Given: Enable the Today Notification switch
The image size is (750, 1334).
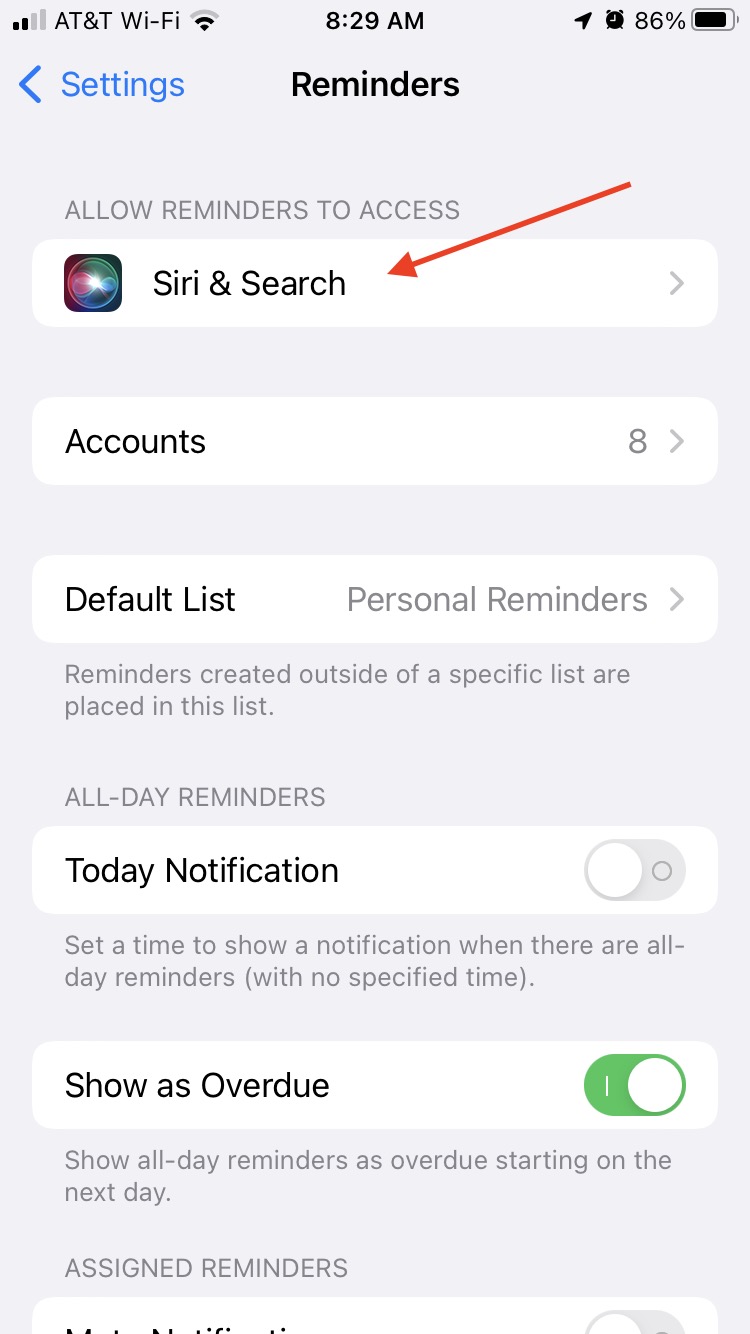Looking at the screenshot, I should coord(634,870).
